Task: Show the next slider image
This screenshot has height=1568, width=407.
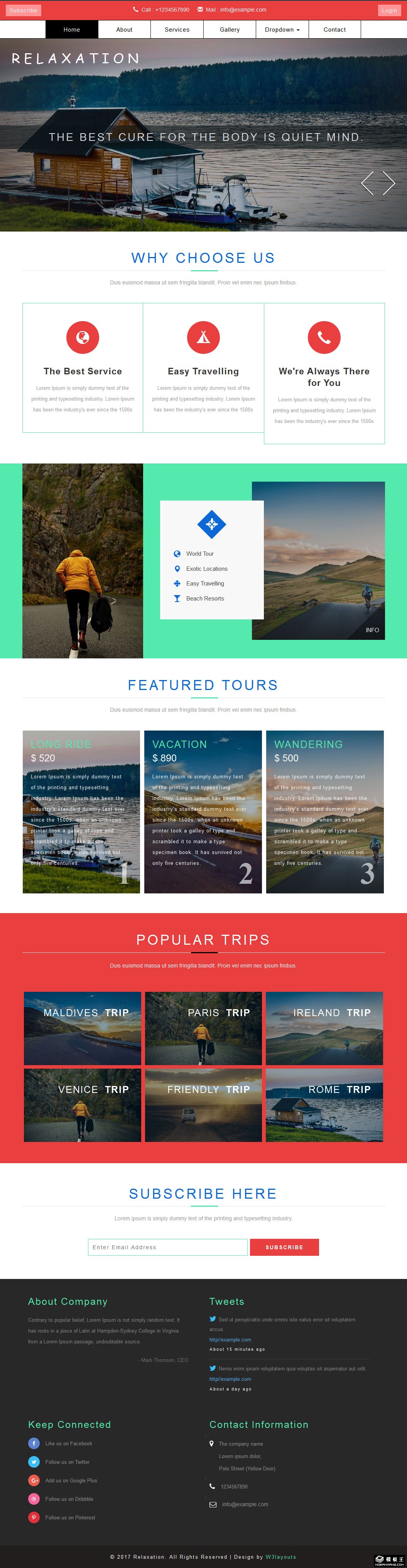Action: 389,183
